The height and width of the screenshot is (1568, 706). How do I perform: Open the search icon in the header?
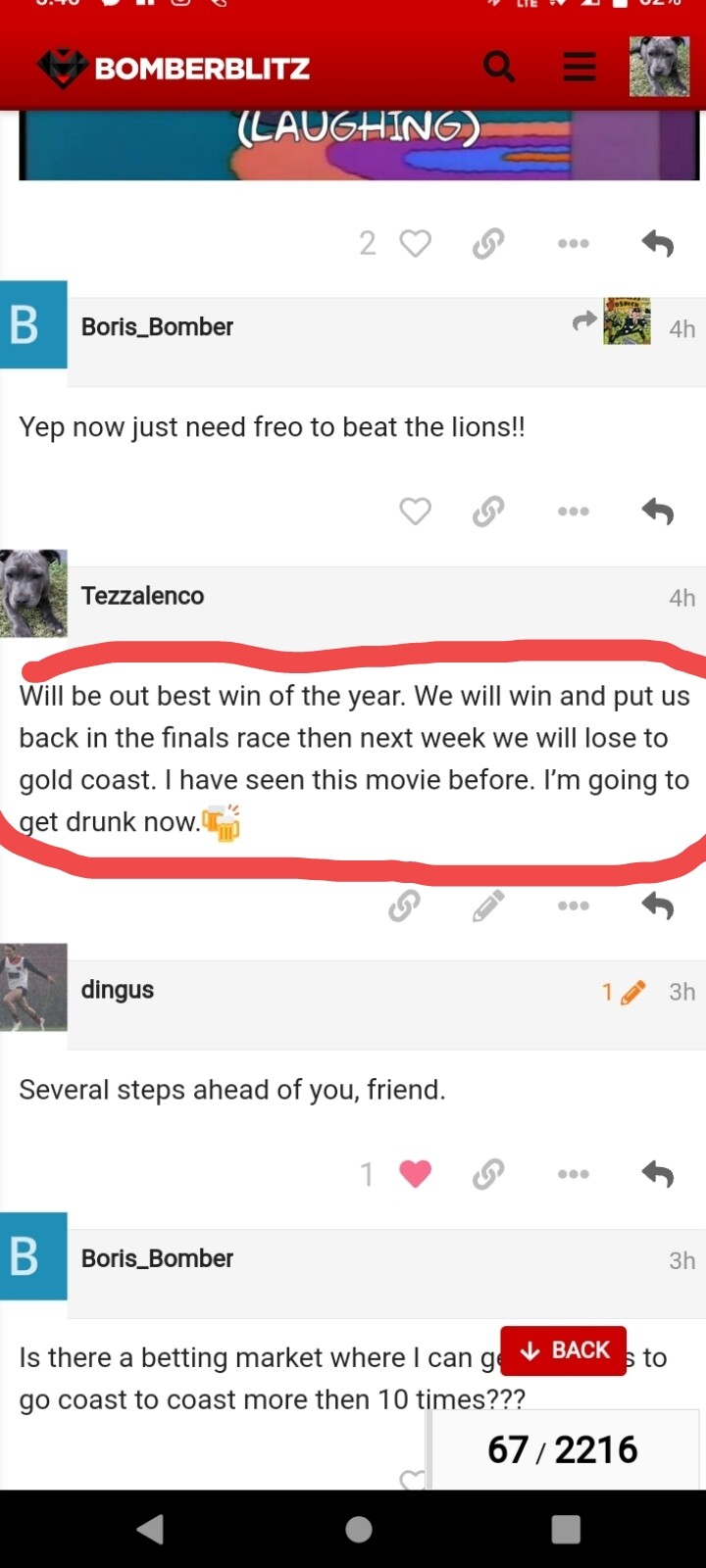pos(499,68)
